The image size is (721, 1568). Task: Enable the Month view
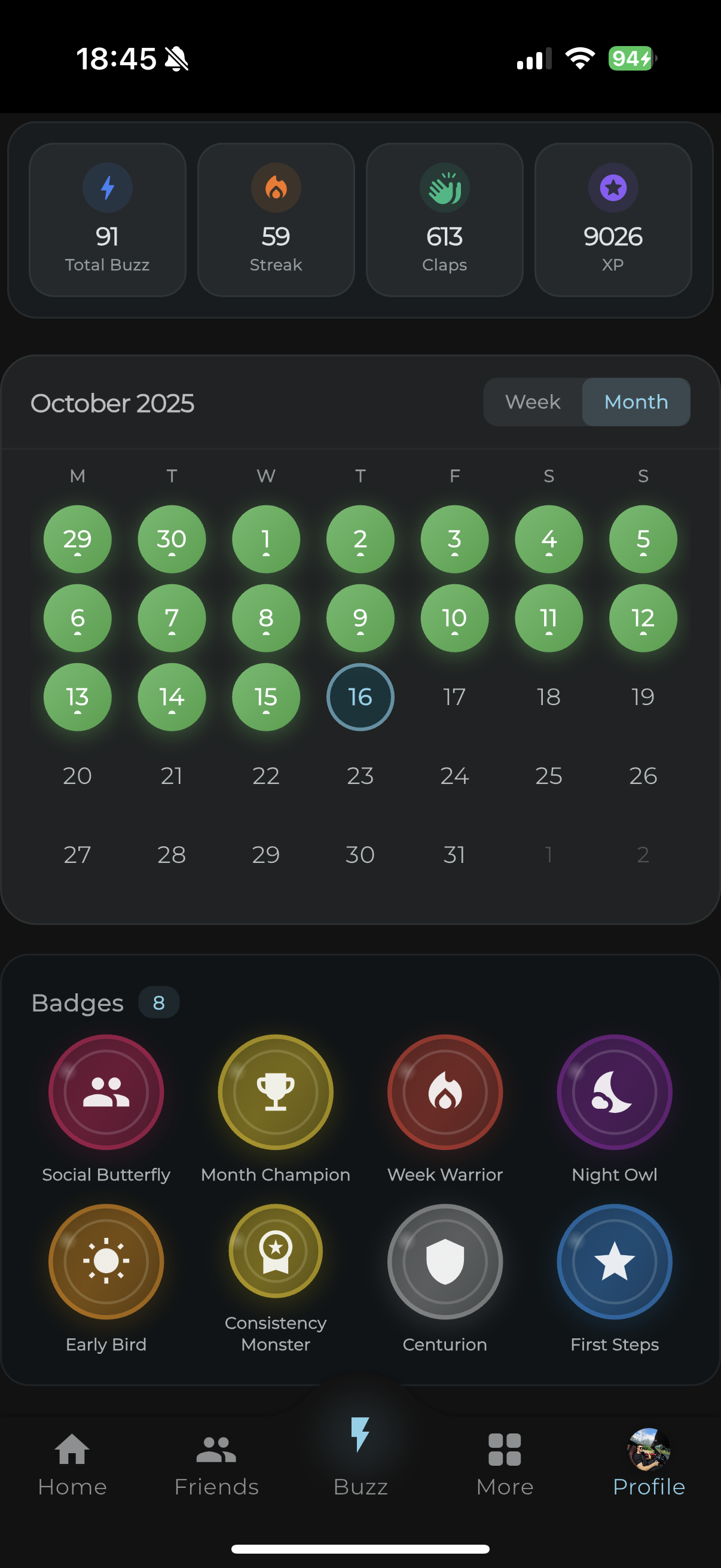coord(636,402)
